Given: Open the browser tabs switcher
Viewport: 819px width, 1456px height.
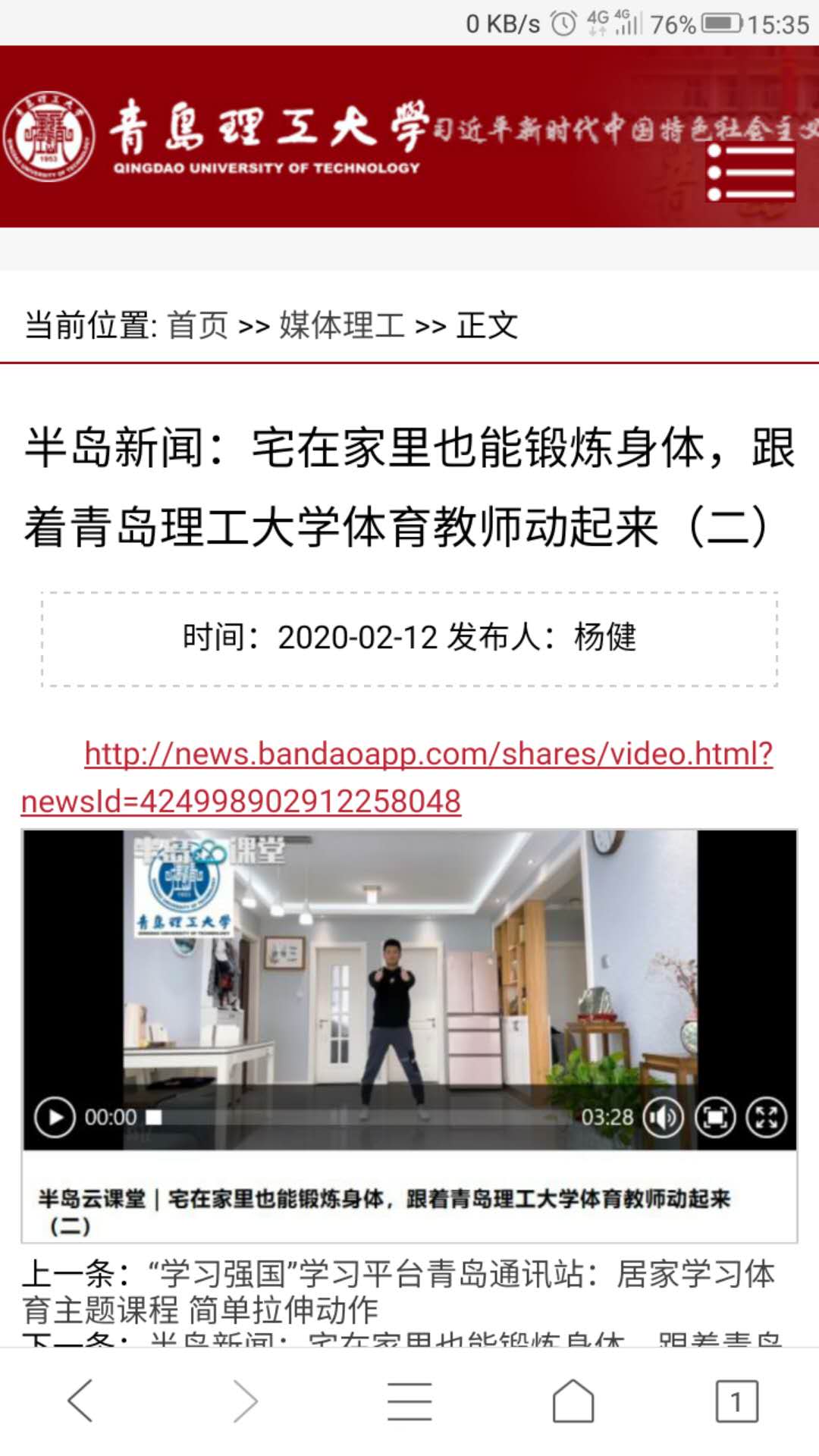Looking at the screenshot, I should point(736,1401).
